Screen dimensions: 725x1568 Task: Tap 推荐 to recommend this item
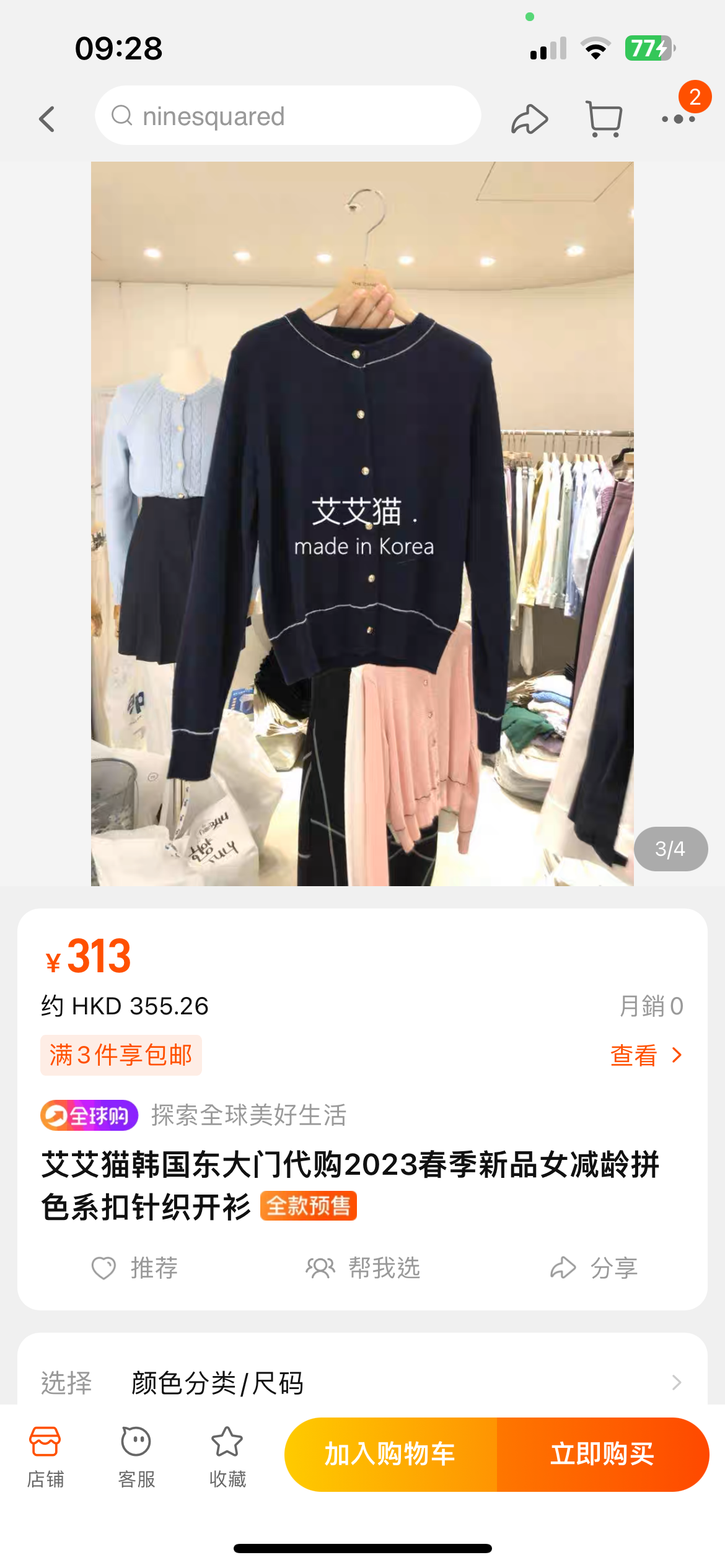pos(134,1268)
